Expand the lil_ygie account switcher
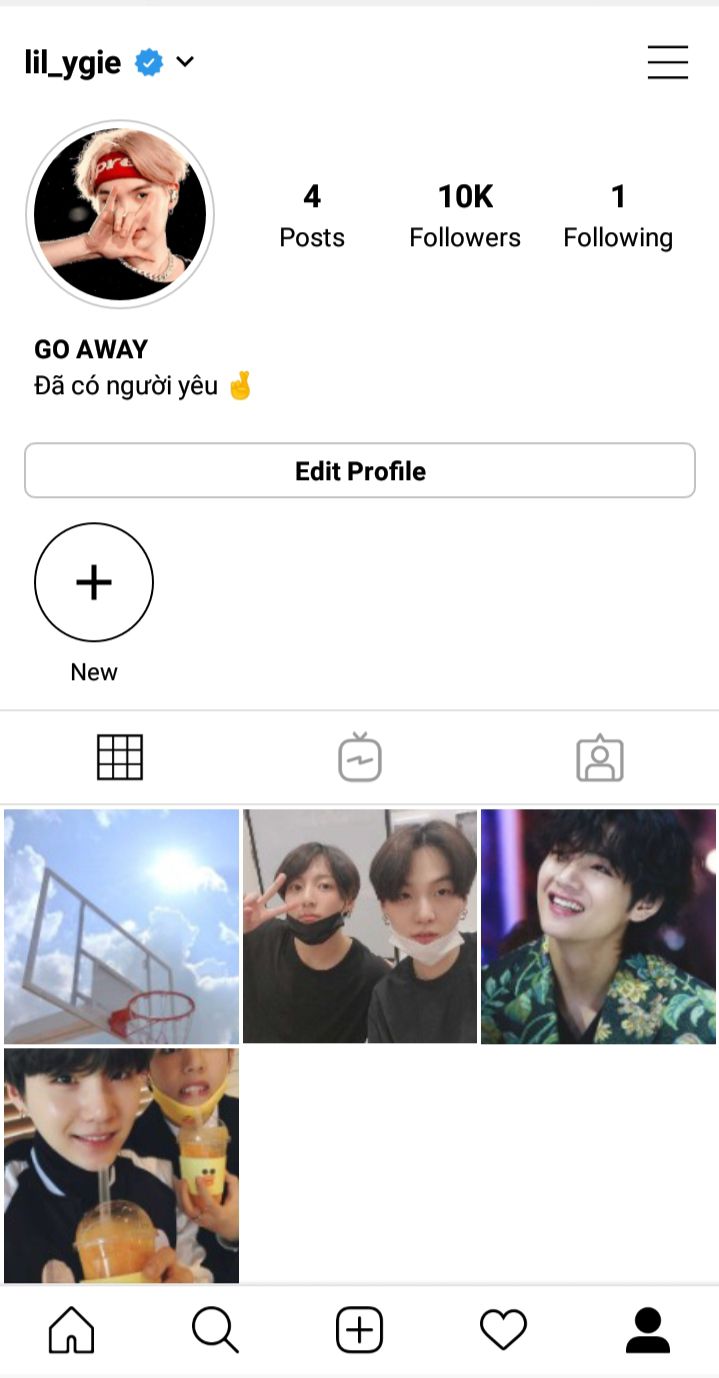 pos(184,63)
